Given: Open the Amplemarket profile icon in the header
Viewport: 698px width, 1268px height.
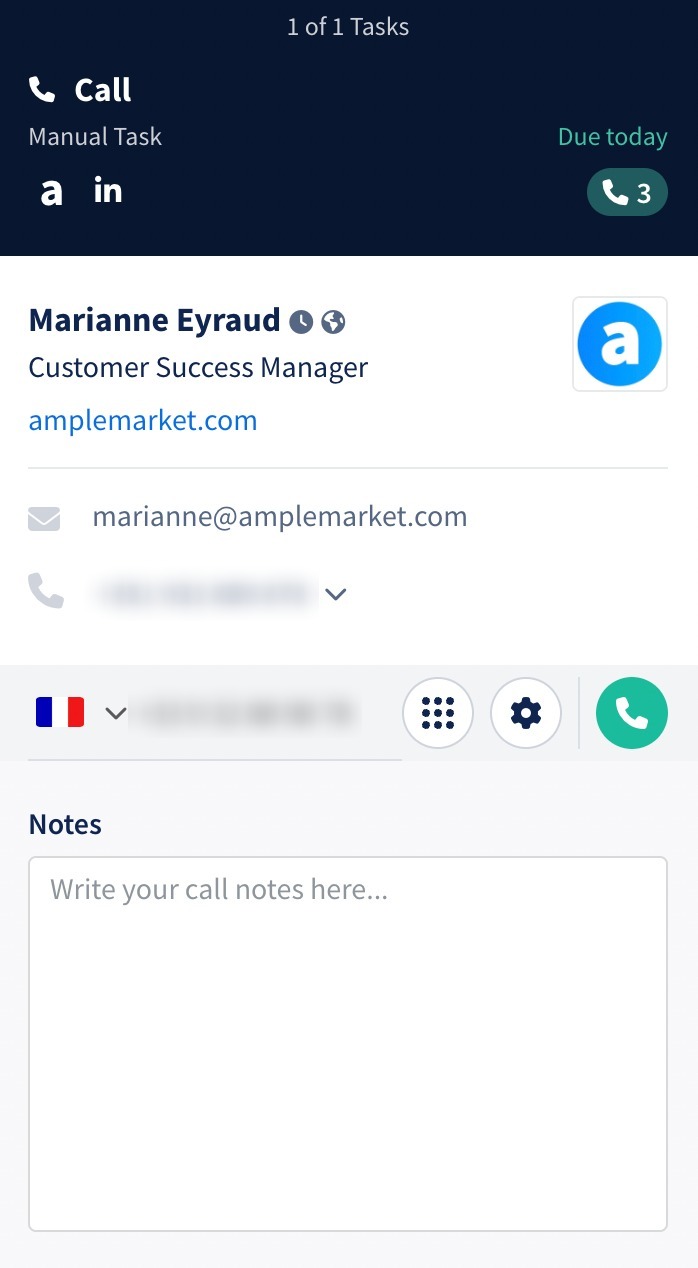Looking at the screenshot, I should click(51, 191).
